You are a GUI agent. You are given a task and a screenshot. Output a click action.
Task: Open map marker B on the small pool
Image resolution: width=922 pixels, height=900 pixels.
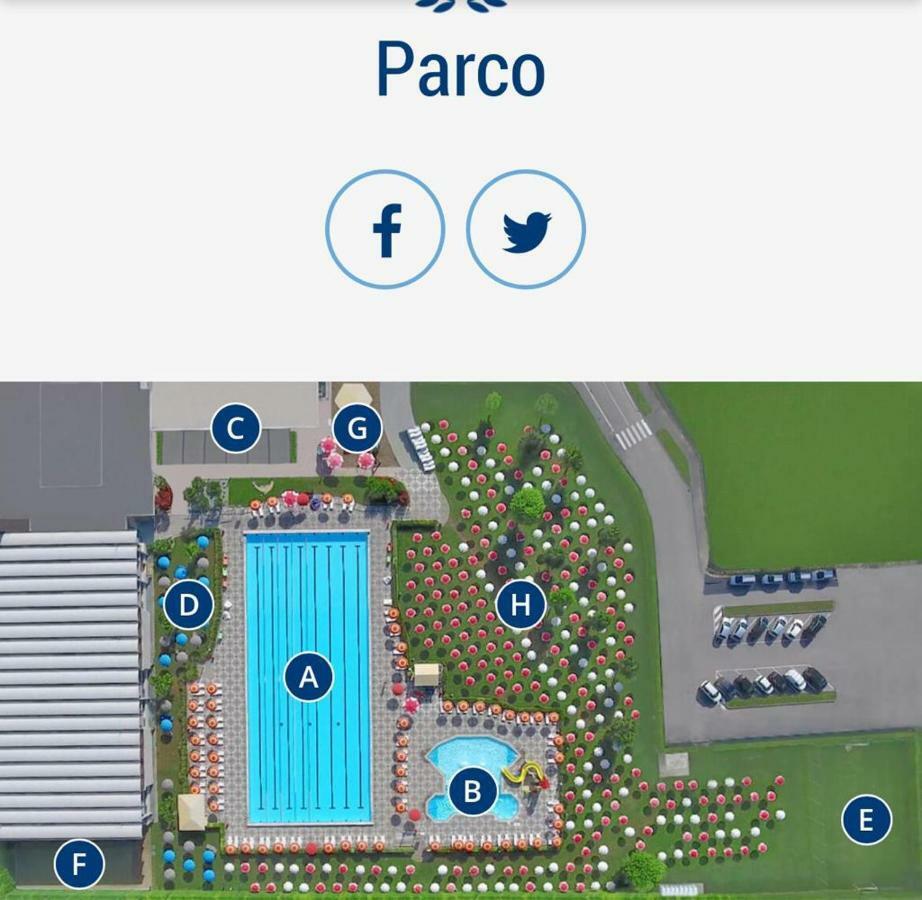[472, 792]
